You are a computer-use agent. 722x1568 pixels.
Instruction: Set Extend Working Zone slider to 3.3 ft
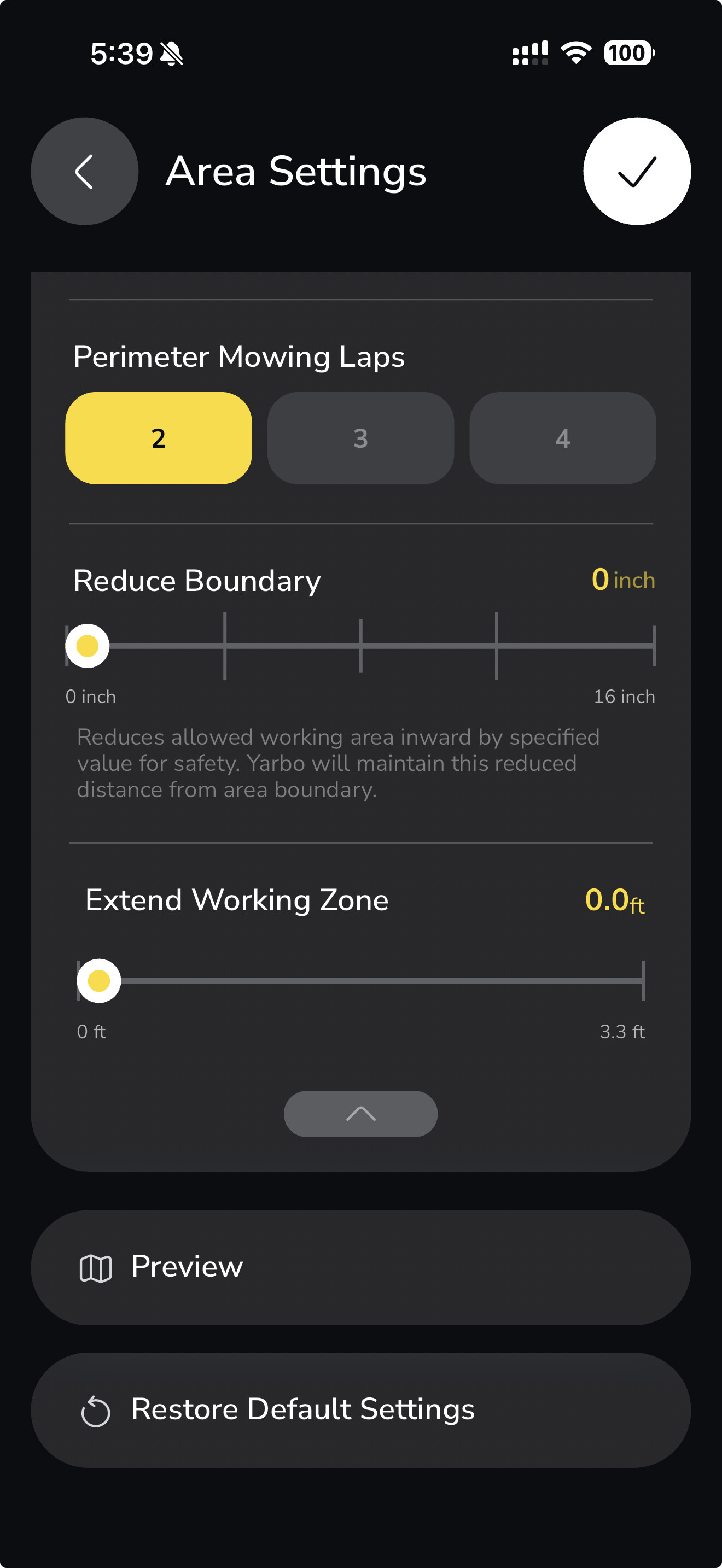(642, 981)
